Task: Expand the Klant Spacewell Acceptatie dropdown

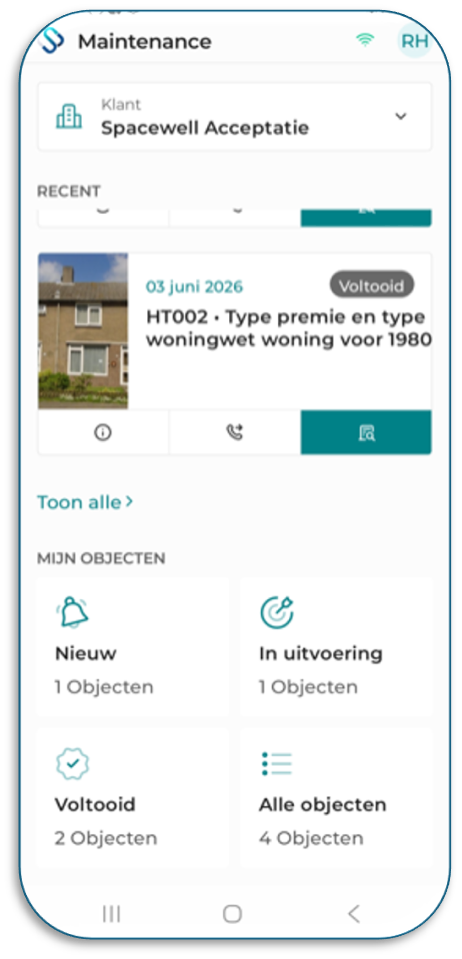Action: [234, 117]
